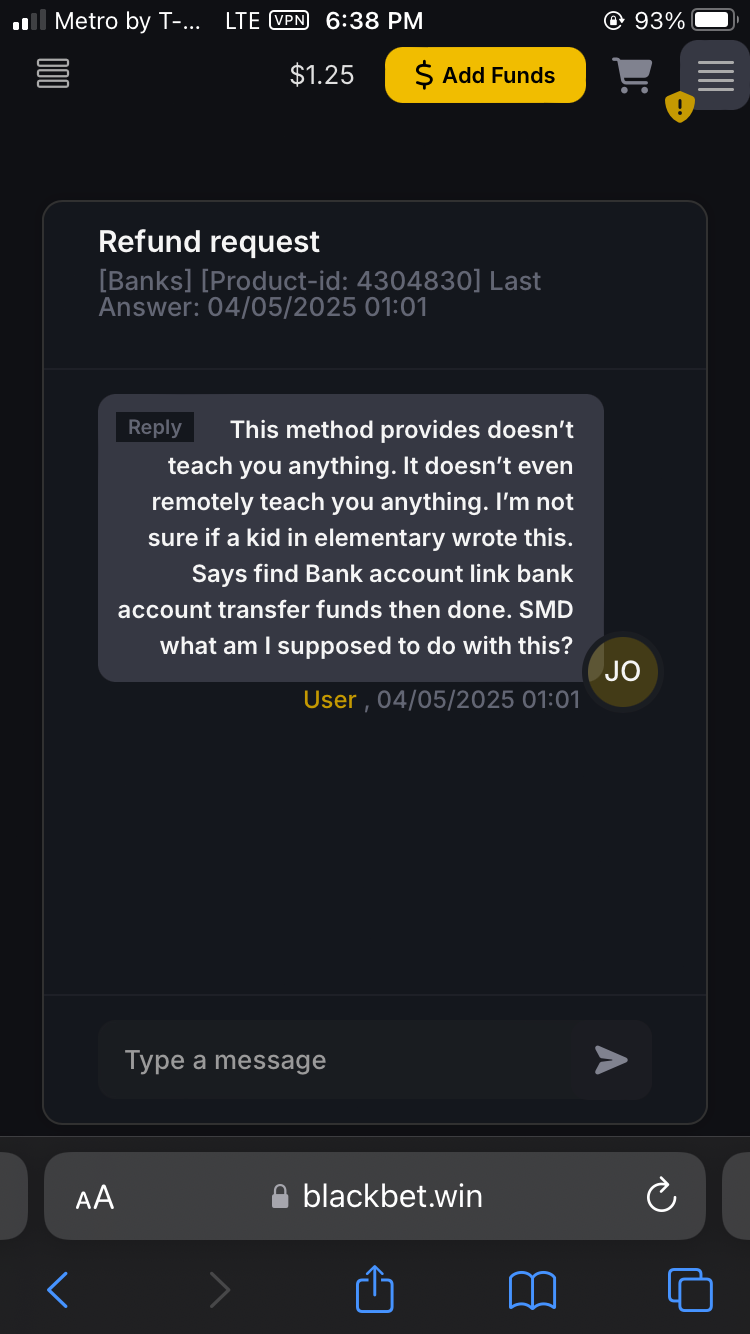This screenshot has height=1334, width=750.
Task: Go back to previous page in Safari
Action: pos(58,1289)
